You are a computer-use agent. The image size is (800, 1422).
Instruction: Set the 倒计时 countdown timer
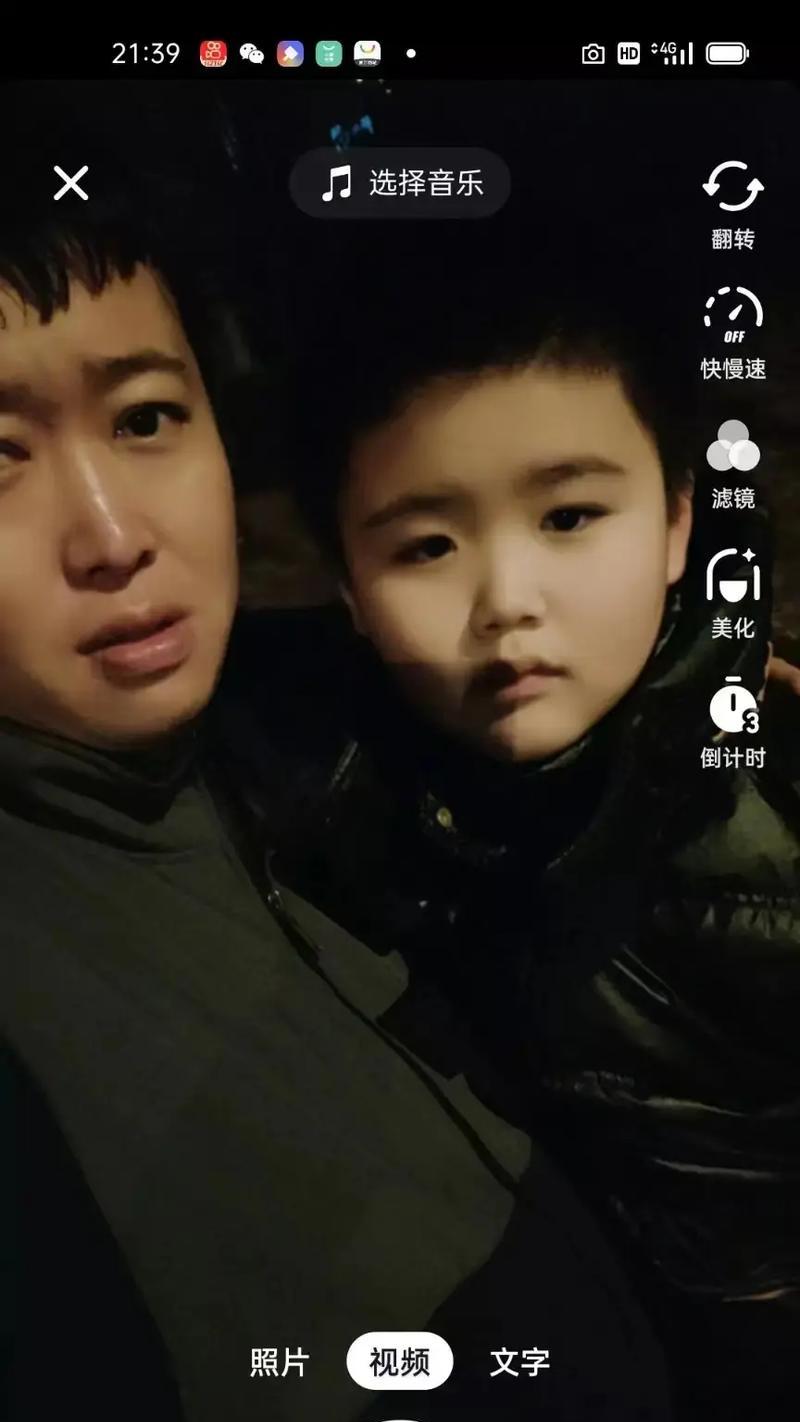coord(733,722)
